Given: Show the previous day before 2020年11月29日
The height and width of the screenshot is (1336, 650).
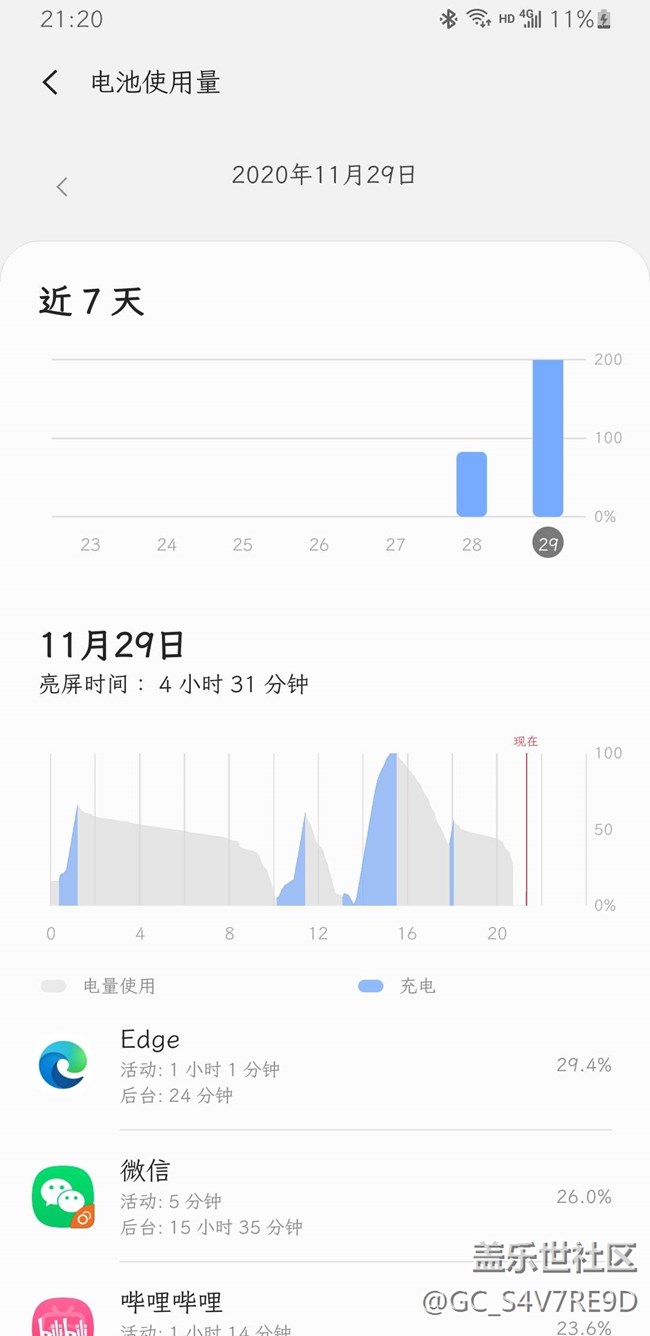Looking at the screenshot, I should [62, 187].
